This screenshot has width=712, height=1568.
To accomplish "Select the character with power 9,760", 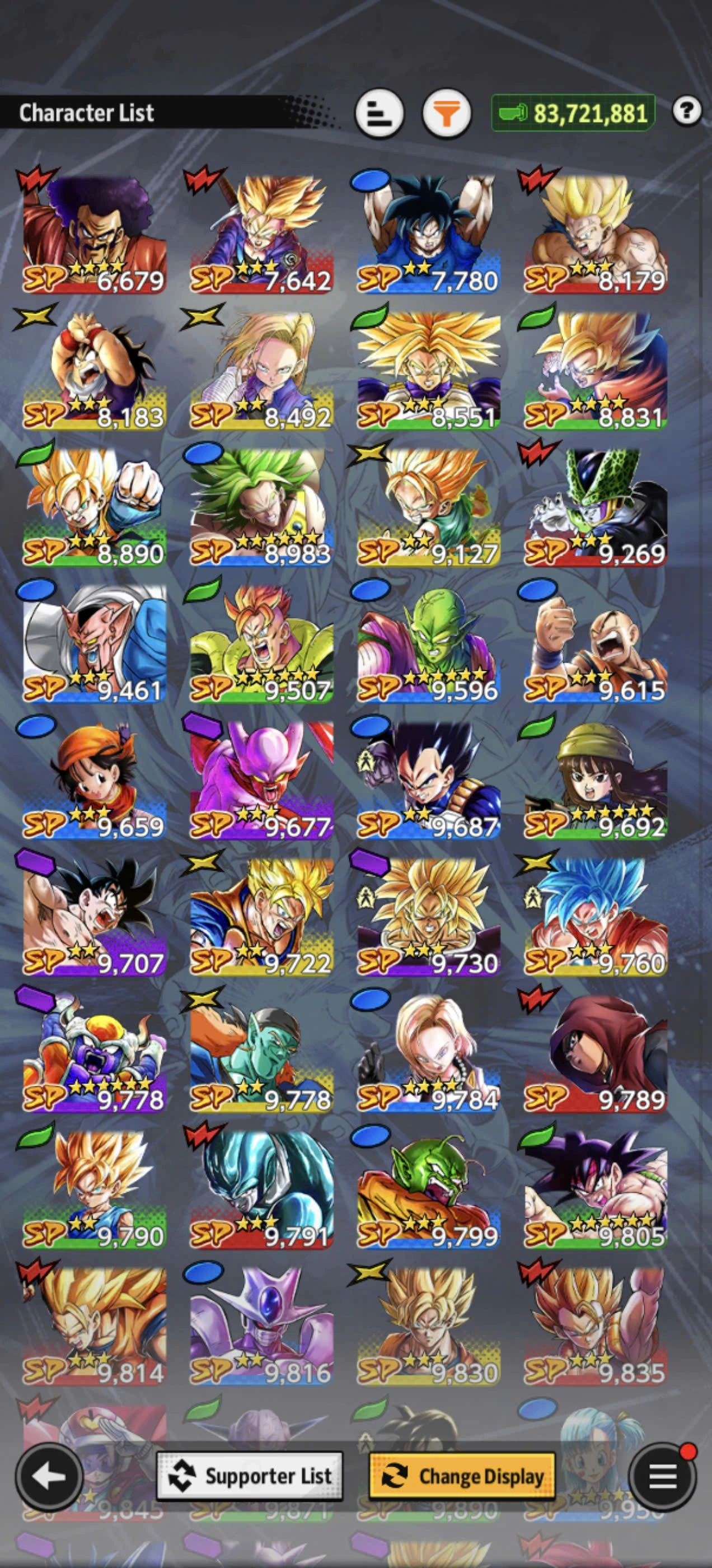I will click(x=595, y=916).
